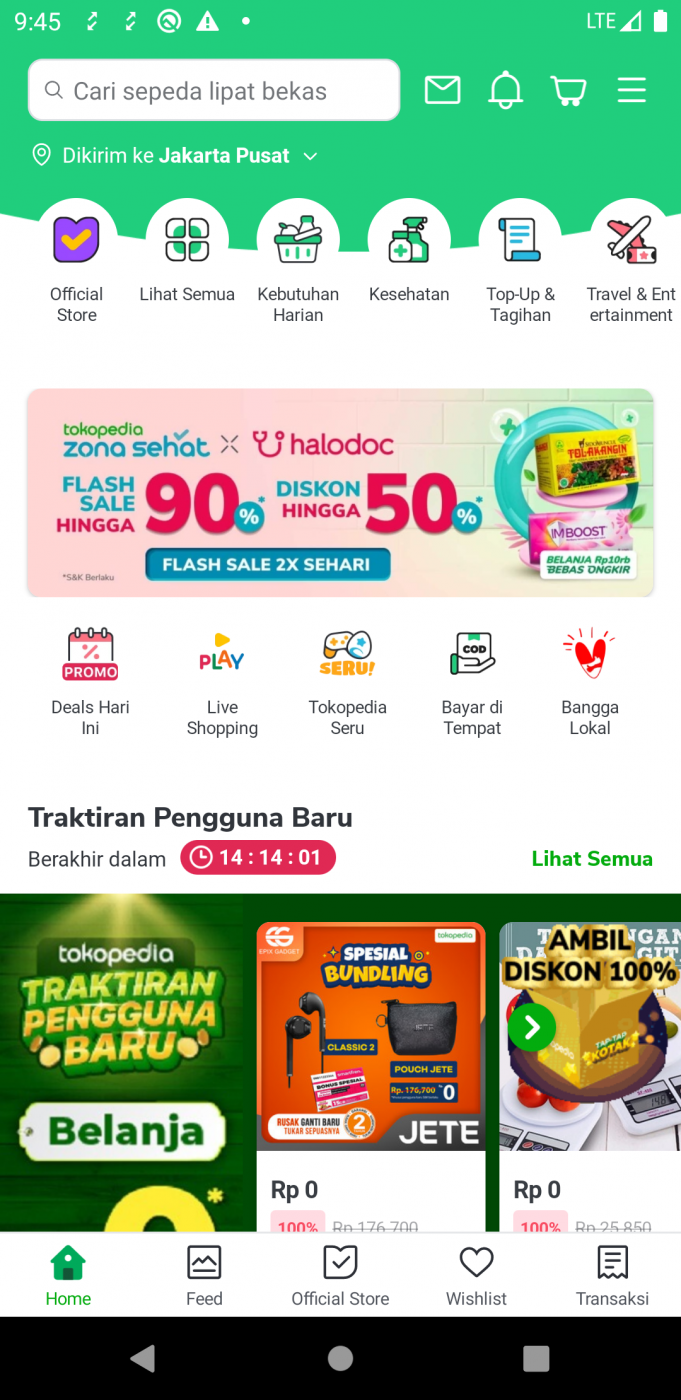
Task: Open Top-Up & Tagihan
Action: pos(520,240)
